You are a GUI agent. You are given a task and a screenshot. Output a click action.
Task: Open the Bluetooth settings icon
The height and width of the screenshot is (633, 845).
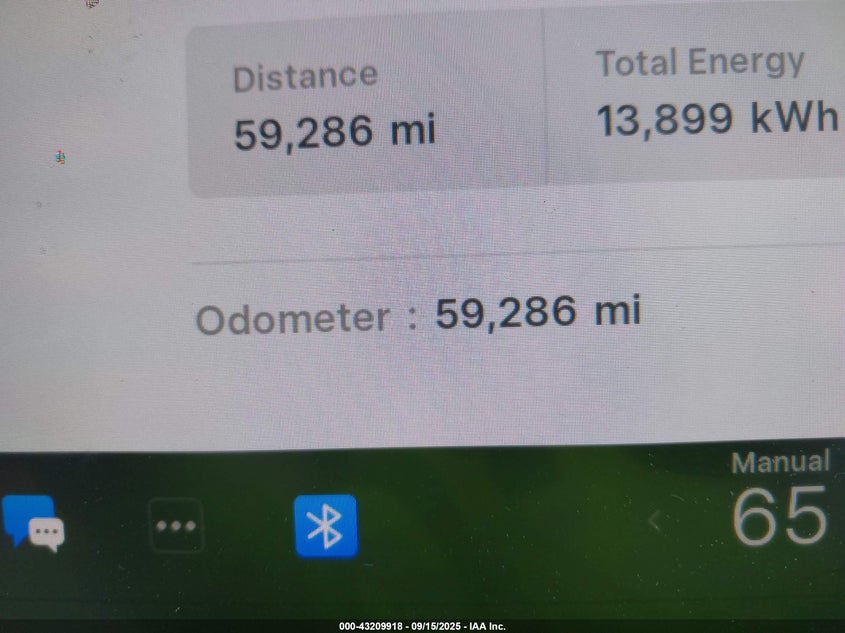(x=325, y=526)
